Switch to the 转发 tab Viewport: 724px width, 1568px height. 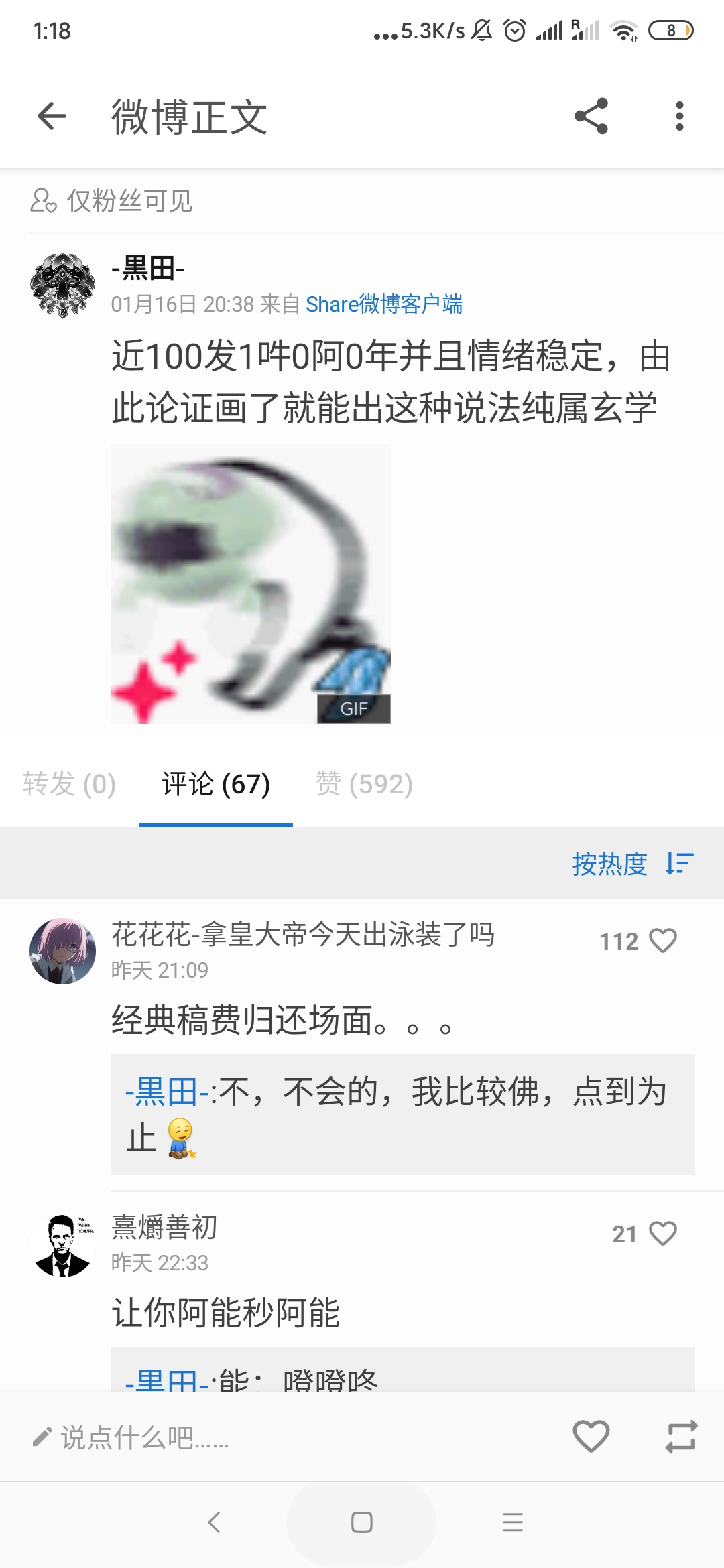point(70,784)
